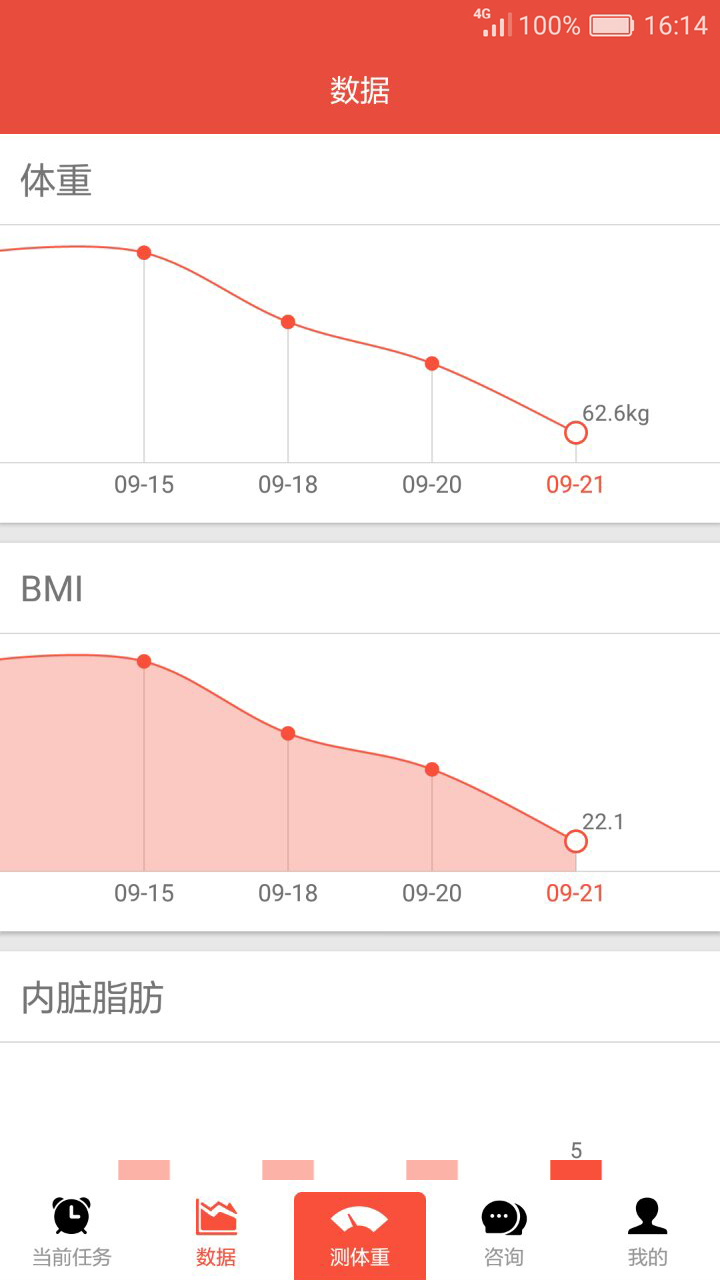
Task: Select the 09-18 point on BMI chart
Action: coord(288,733)
